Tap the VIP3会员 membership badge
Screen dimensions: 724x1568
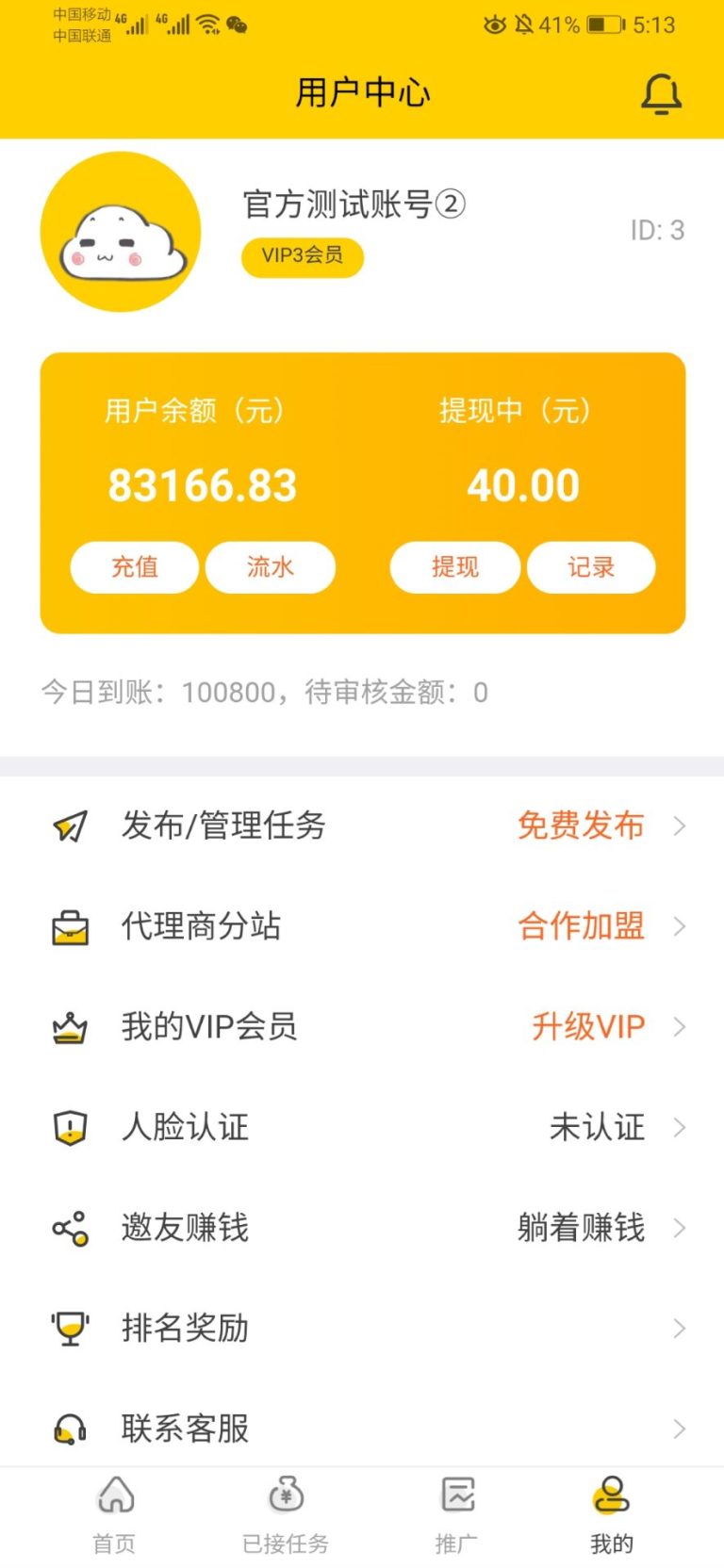[x=302, y=255]
